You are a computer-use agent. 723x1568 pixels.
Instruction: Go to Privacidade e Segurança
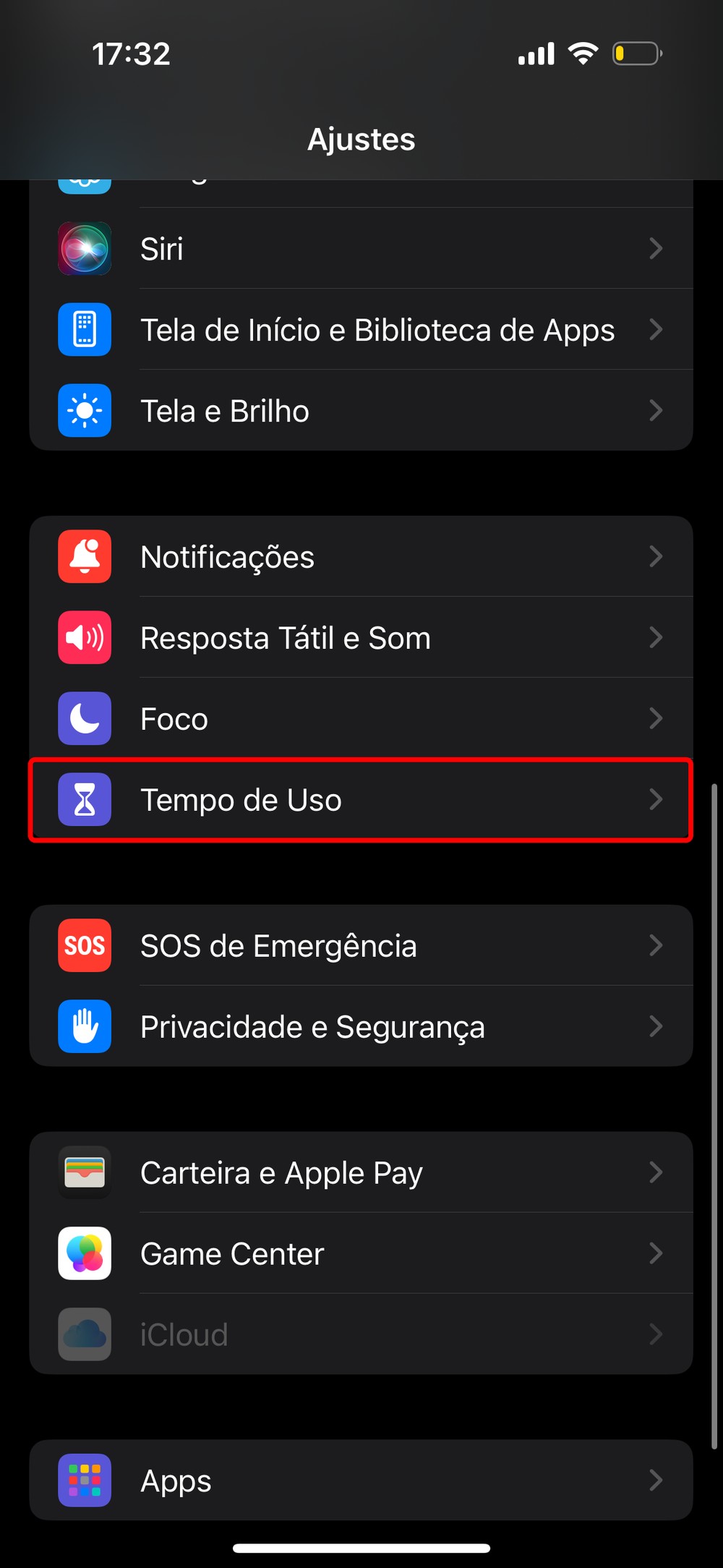(x=361, y=1027)
